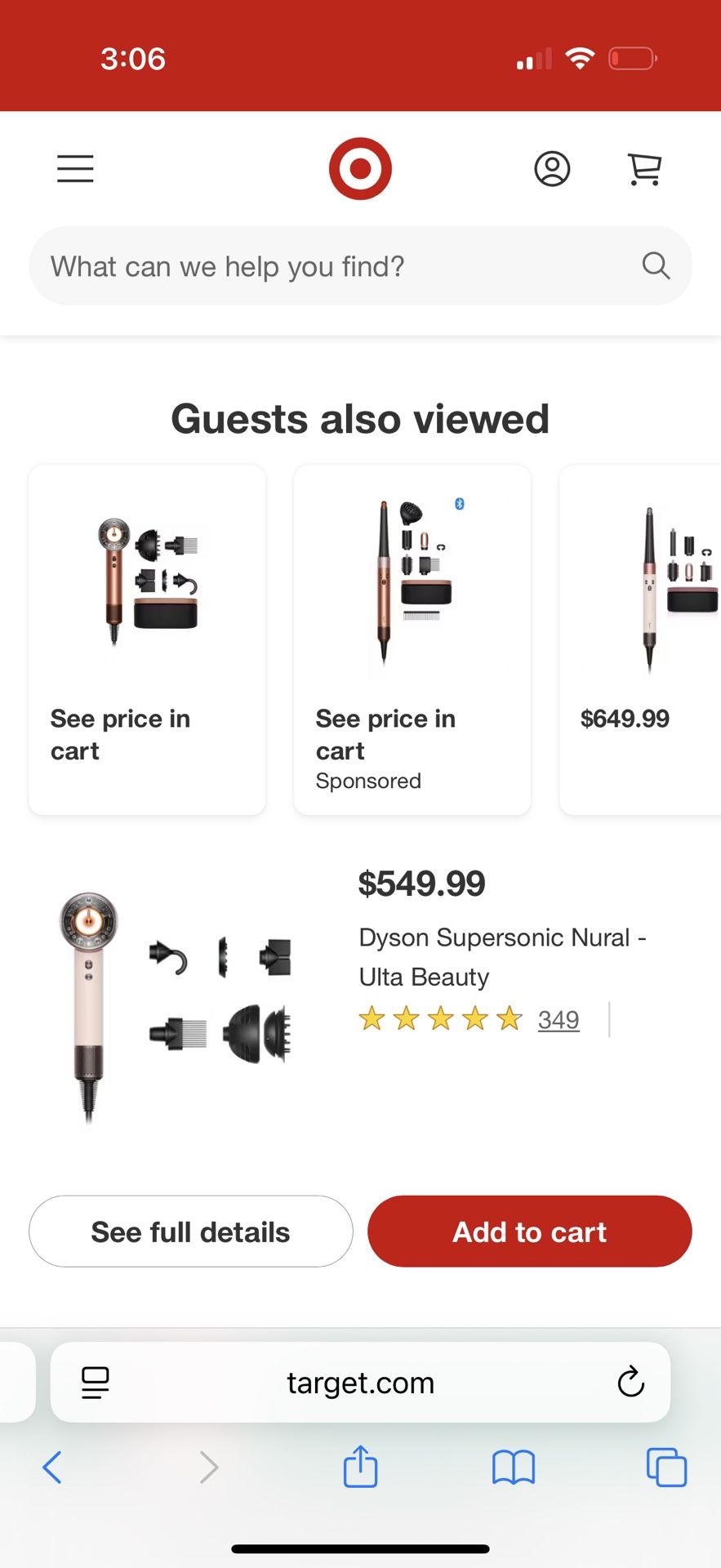Screen dimensions: 721x1568
Task: Open the first copper hair dryer product card
Action: [147, 639]
